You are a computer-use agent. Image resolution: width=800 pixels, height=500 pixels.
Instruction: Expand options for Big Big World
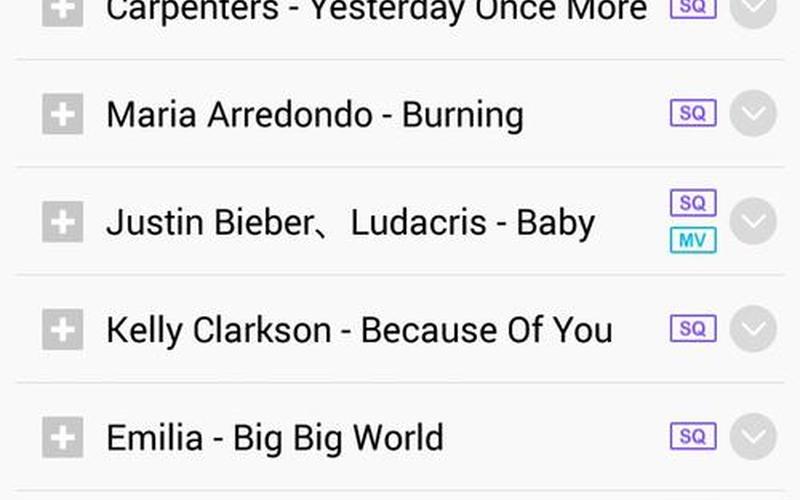tap(752, 437)
